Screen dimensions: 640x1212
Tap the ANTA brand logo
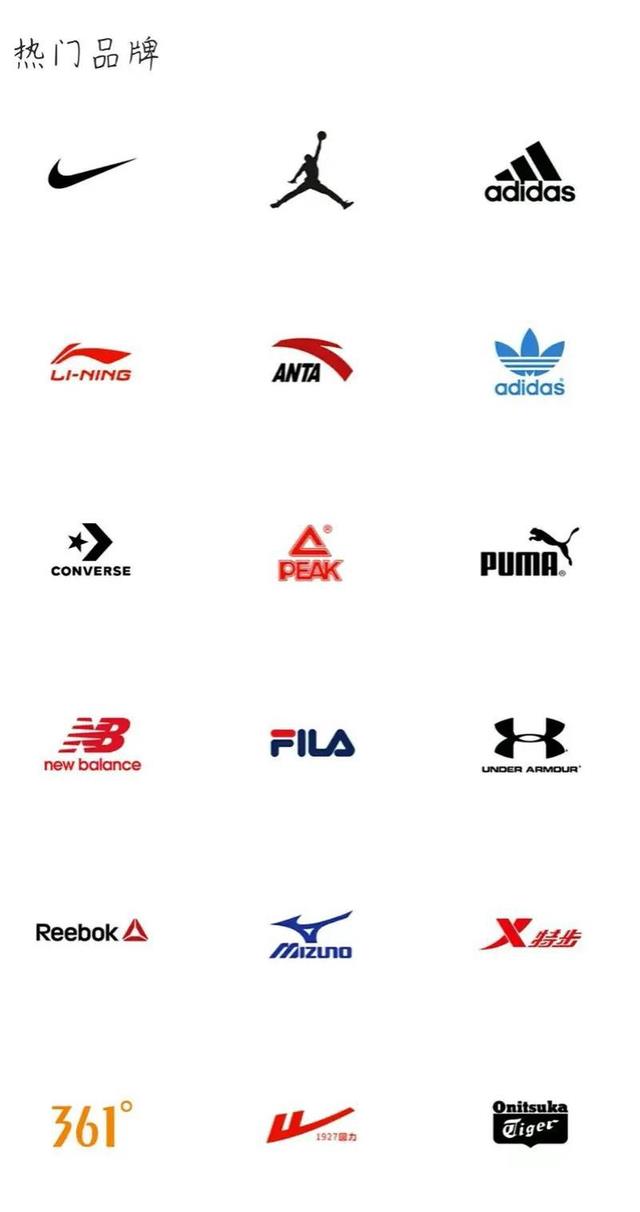pos(311,361)
